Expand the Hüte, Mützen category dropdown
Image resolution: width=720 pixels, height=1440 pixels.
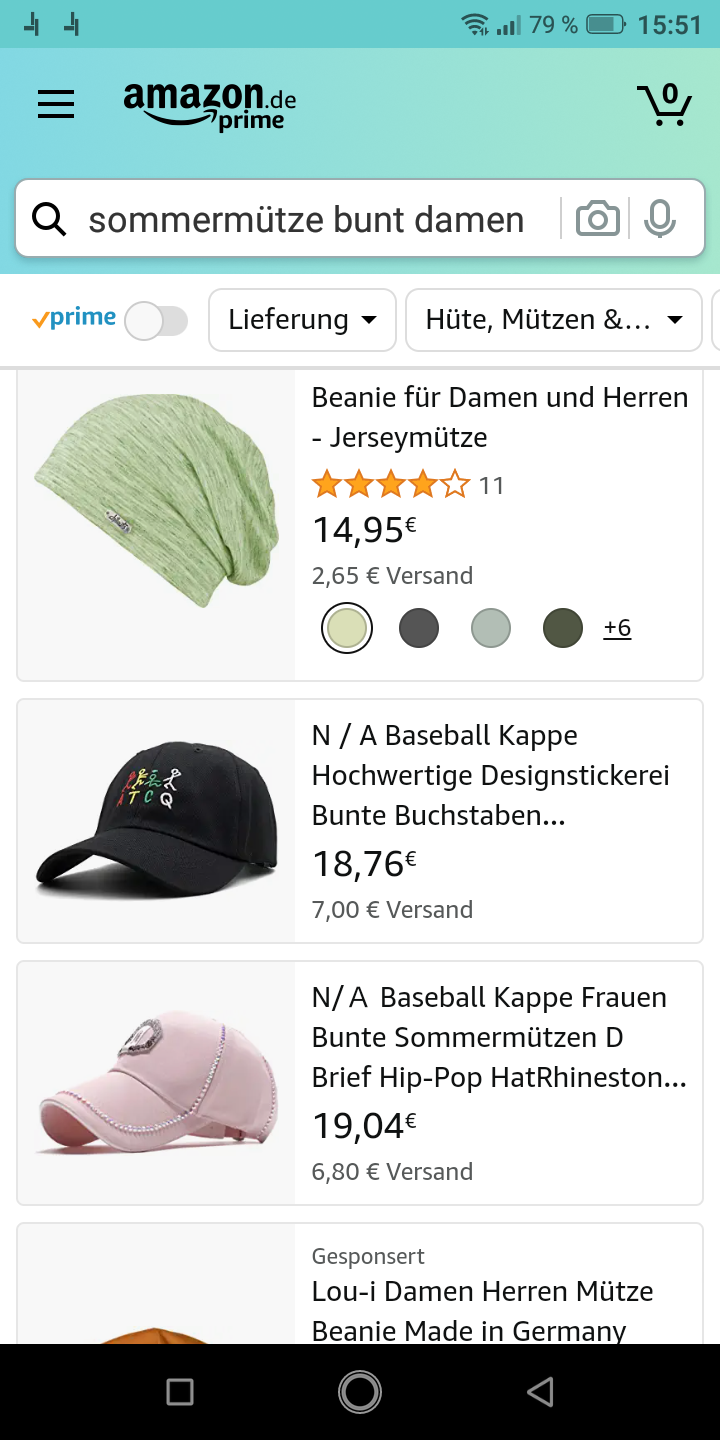[x=553, y=320]
